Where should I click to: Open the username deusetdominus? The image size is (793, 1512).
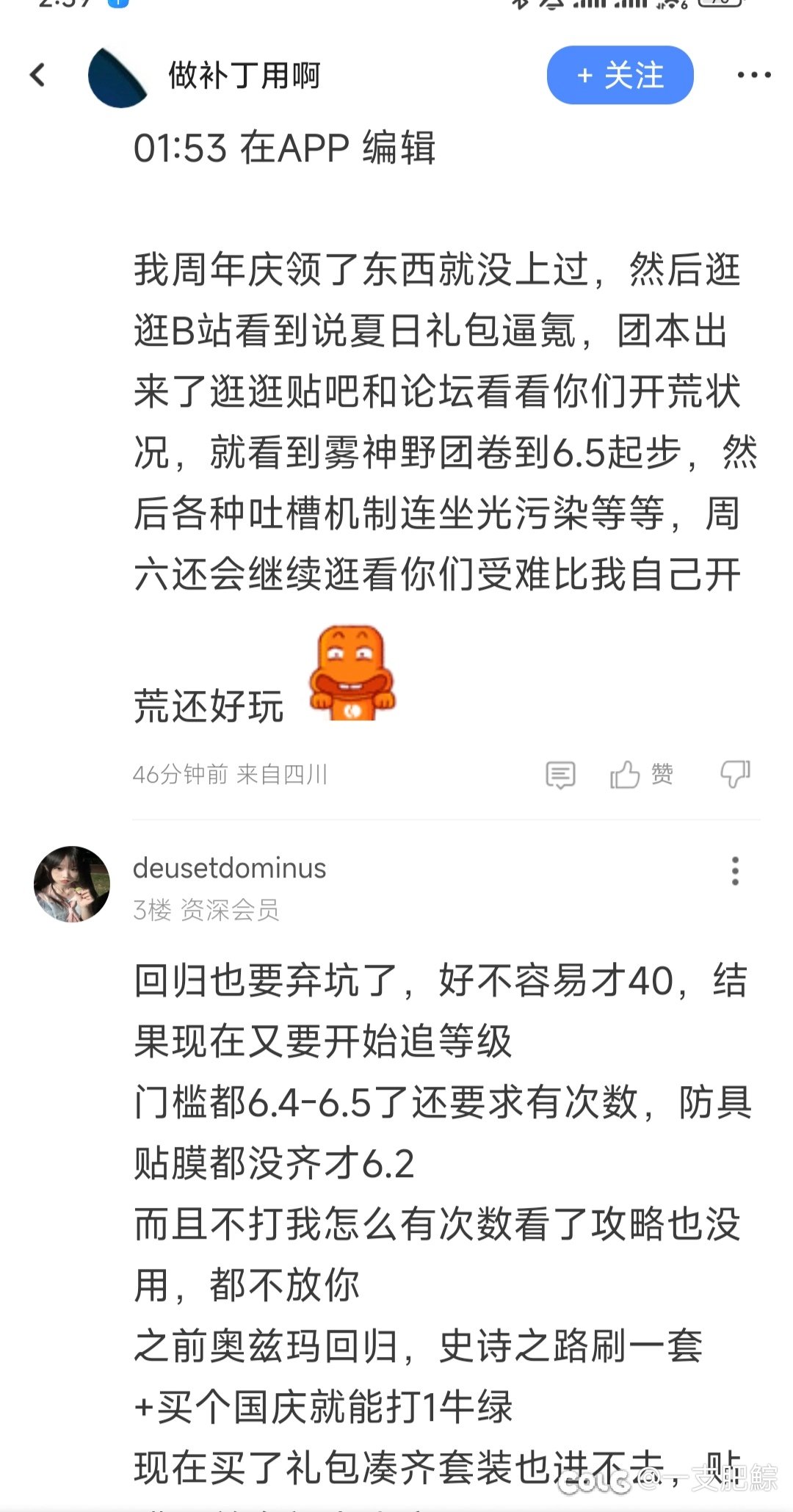(229, 868)
